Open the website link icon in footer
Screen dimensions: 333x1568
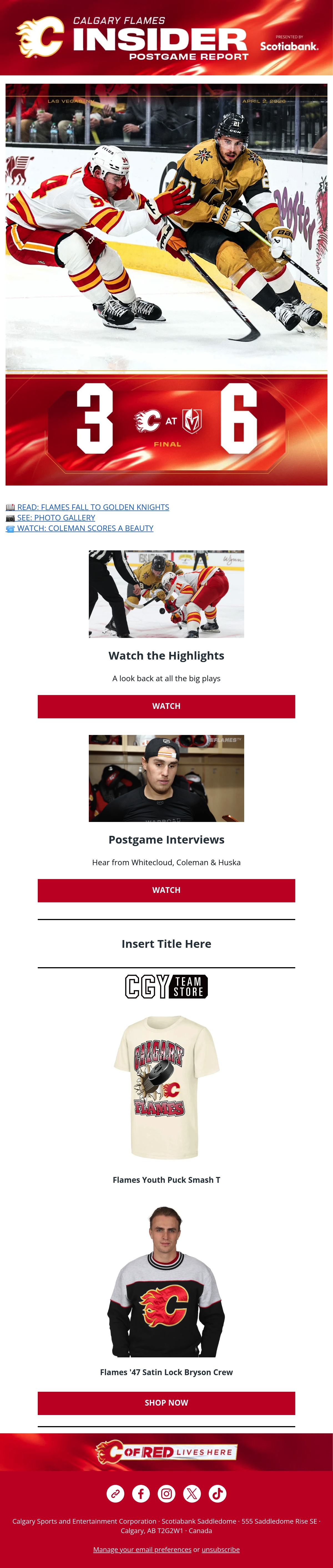coord(115,1493)
